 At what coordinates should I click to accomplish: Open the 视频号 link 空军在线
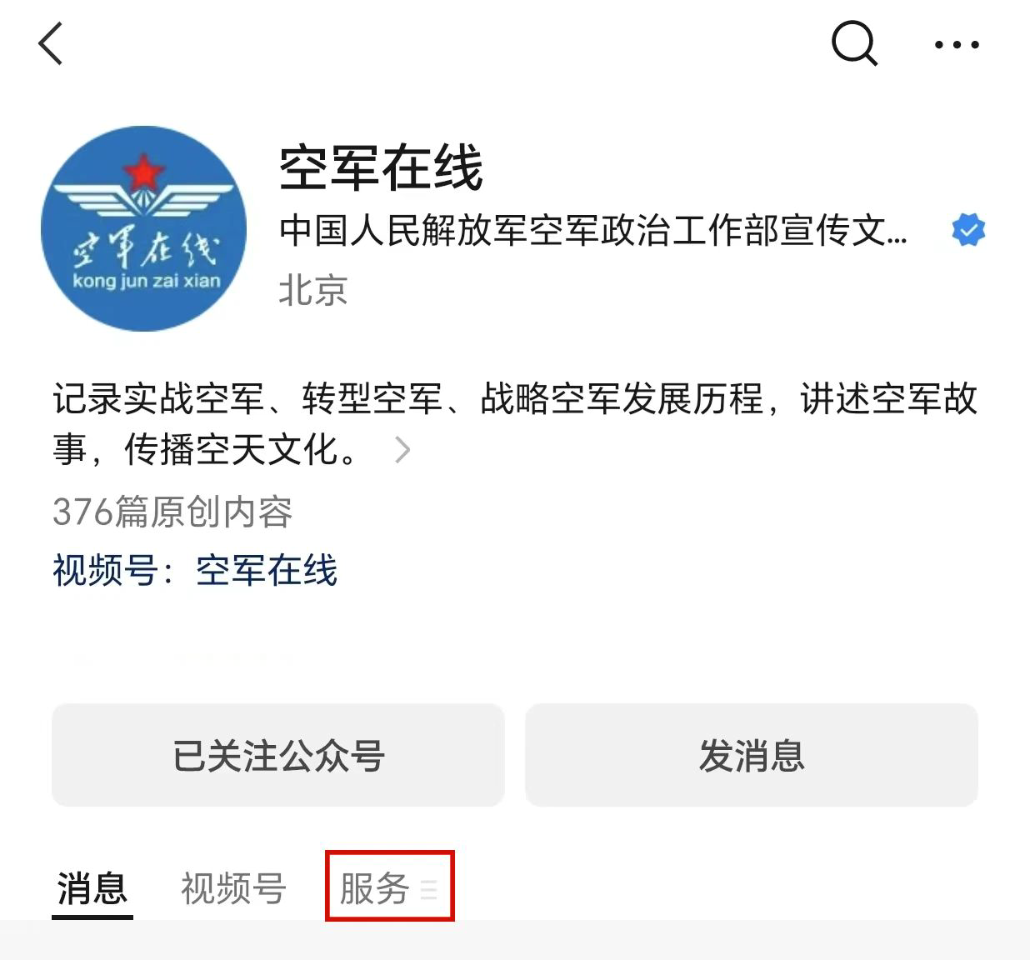tap(266, 571)
